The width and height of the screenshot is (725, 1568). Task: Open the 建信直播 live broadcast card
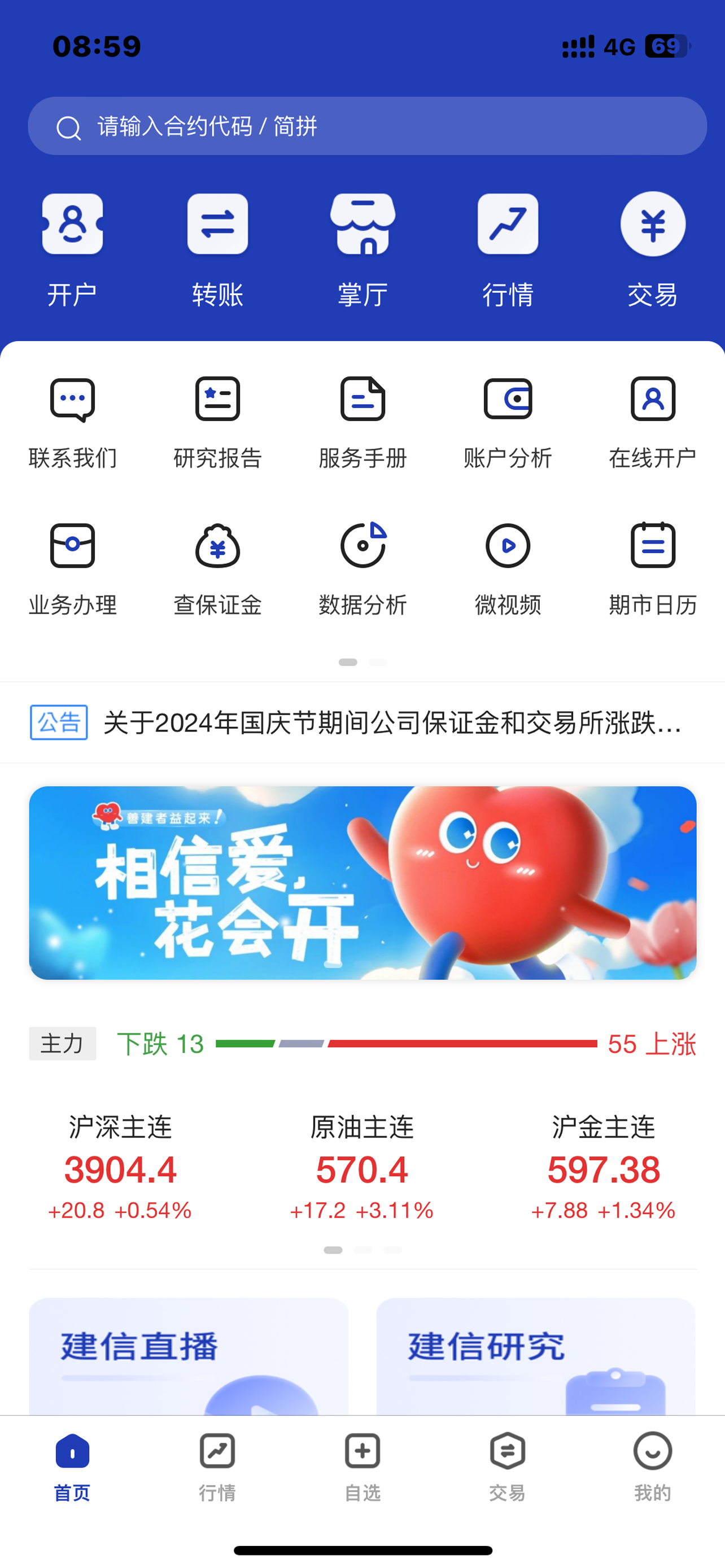[189, 1356]
